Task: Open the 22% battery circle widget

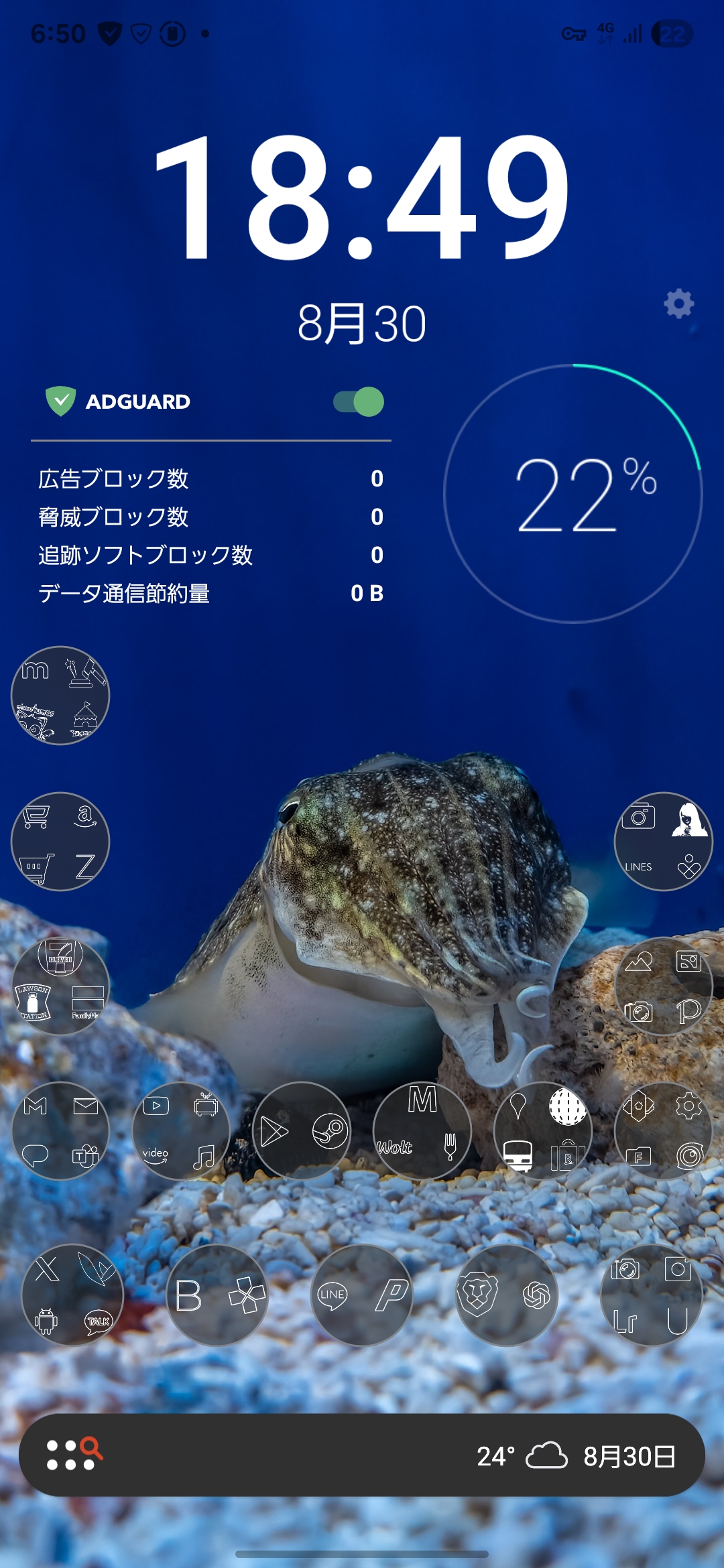Action: (x=573, y=494)
